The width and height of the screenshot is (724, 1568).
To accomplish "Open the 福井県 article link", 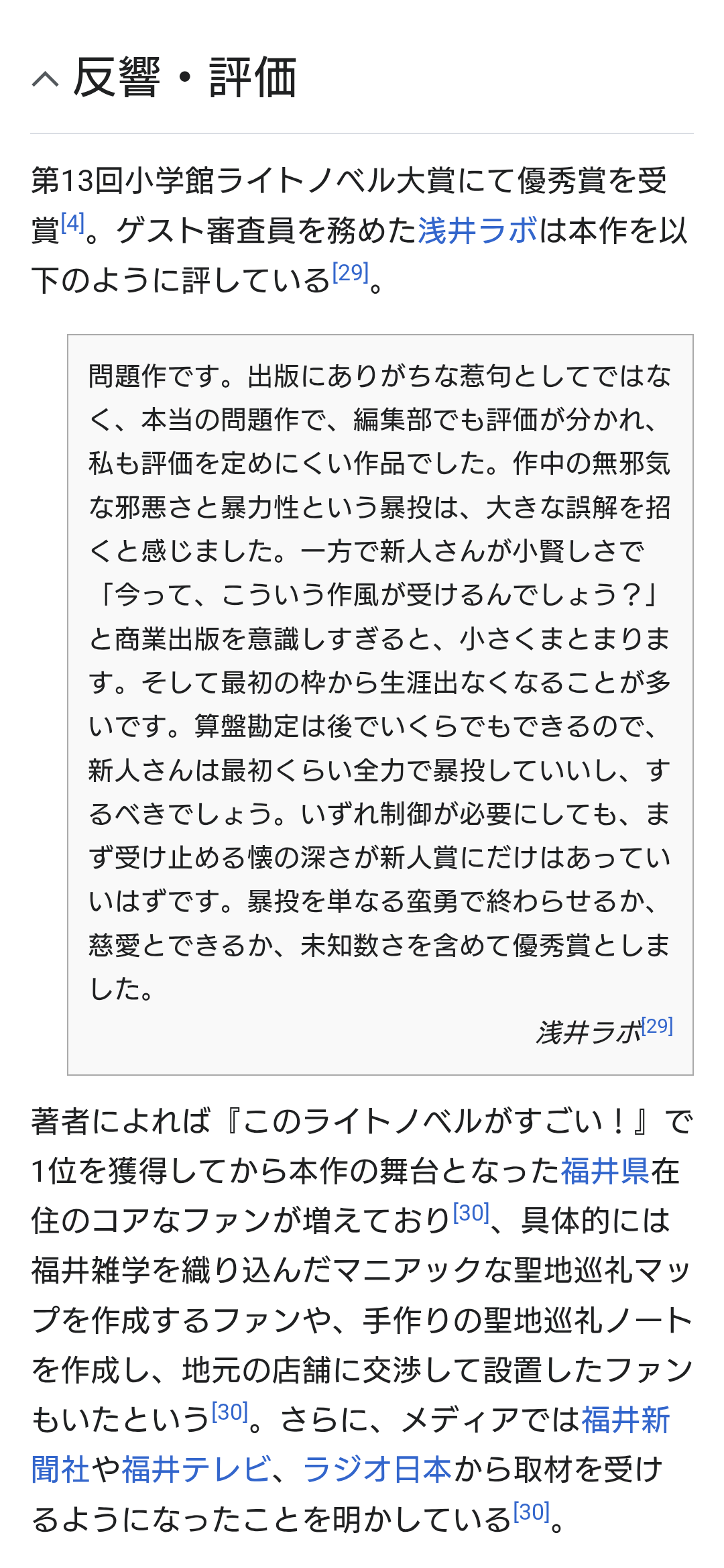I will [605, 1171].
